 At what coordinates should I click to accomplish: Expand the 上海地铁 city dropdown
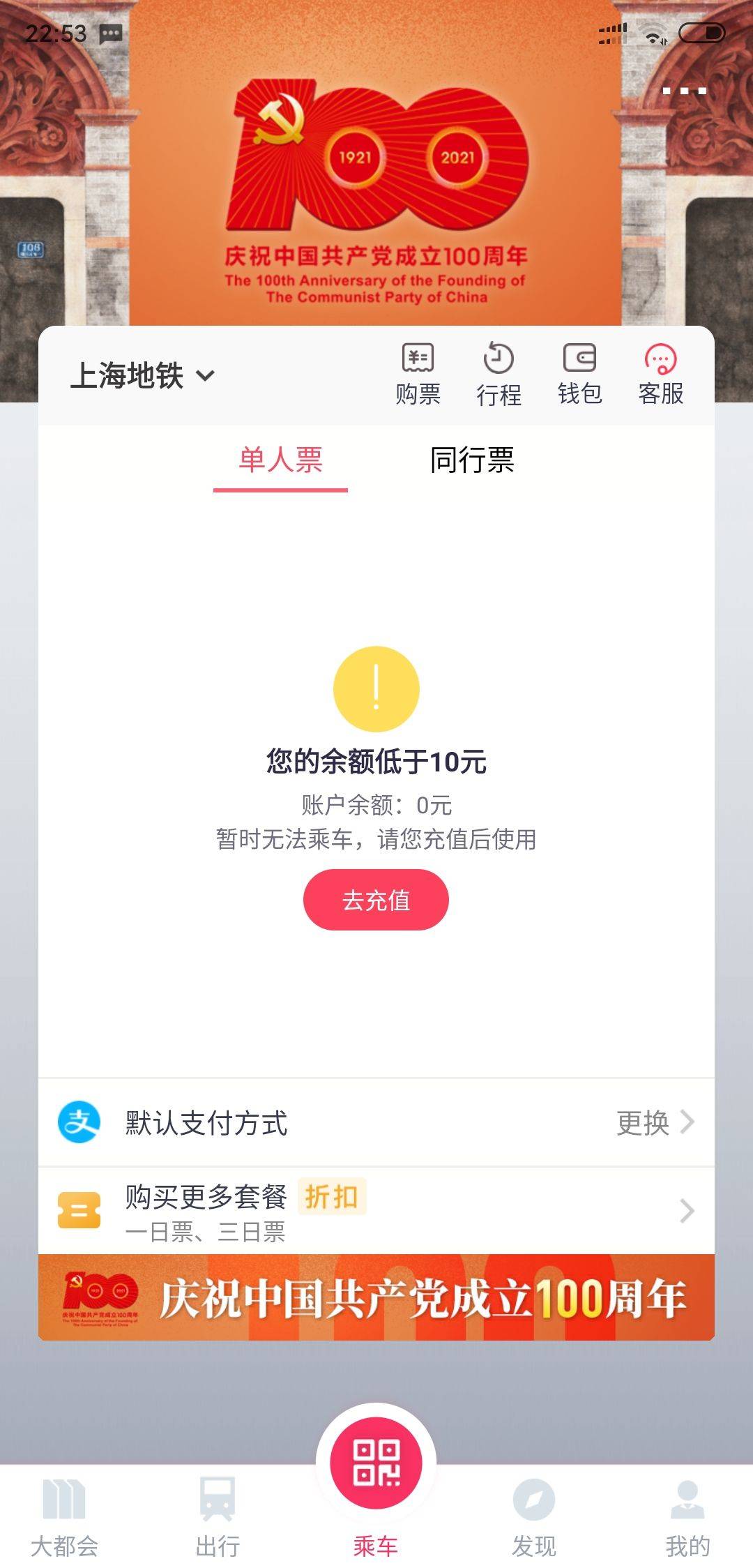point(143,376)
